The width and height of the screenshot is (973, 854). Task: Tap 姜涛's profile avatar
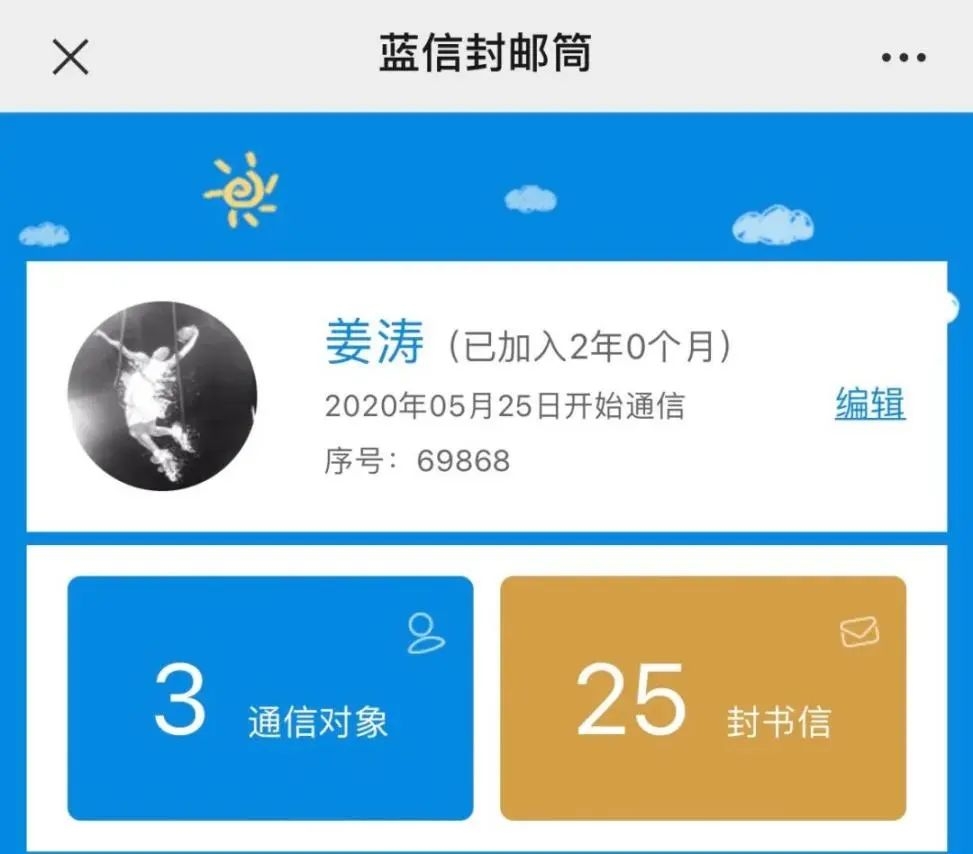click(x=162, y=396)
